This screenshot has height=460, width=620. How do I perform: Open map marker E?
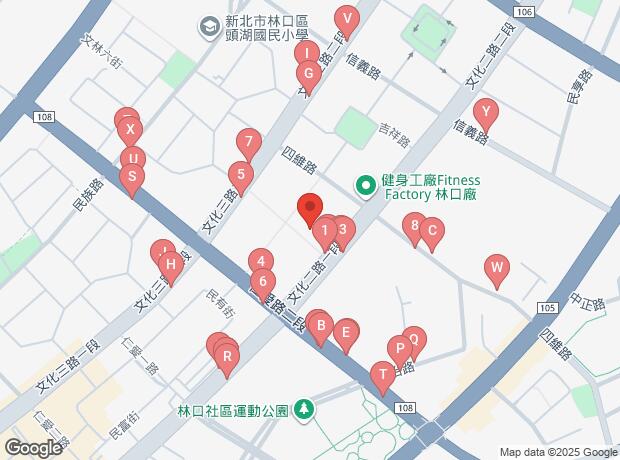346,332
